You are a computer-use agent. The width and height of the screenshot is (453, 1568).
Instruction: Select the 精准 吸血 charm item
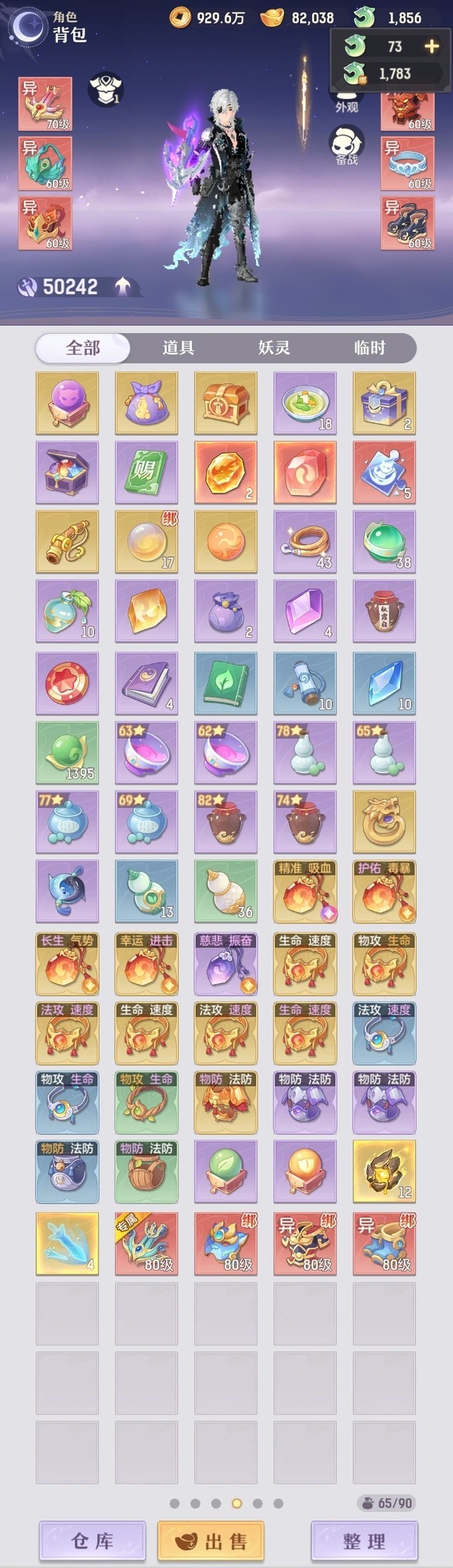[305, 891]
